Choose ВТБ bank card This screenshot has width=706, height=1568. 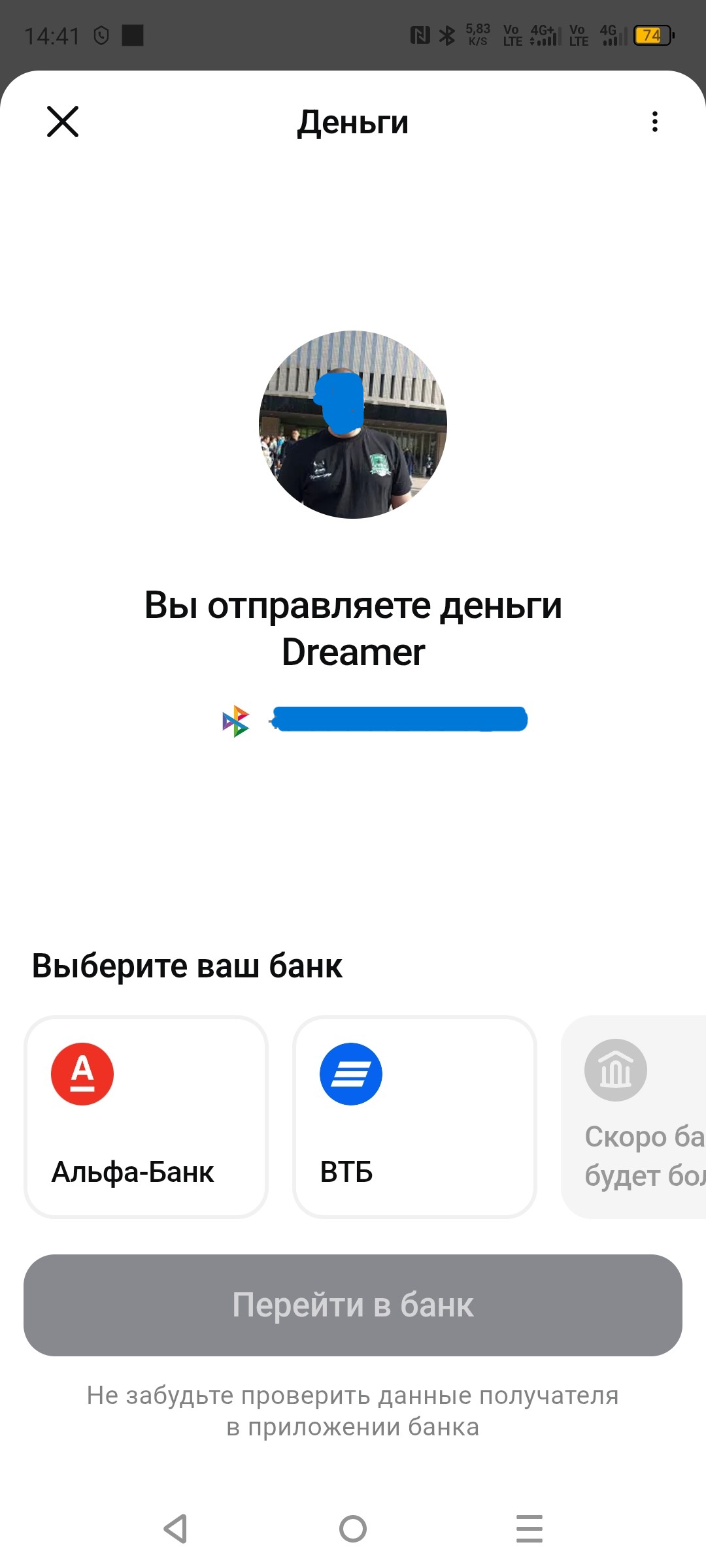[414, 1117]
